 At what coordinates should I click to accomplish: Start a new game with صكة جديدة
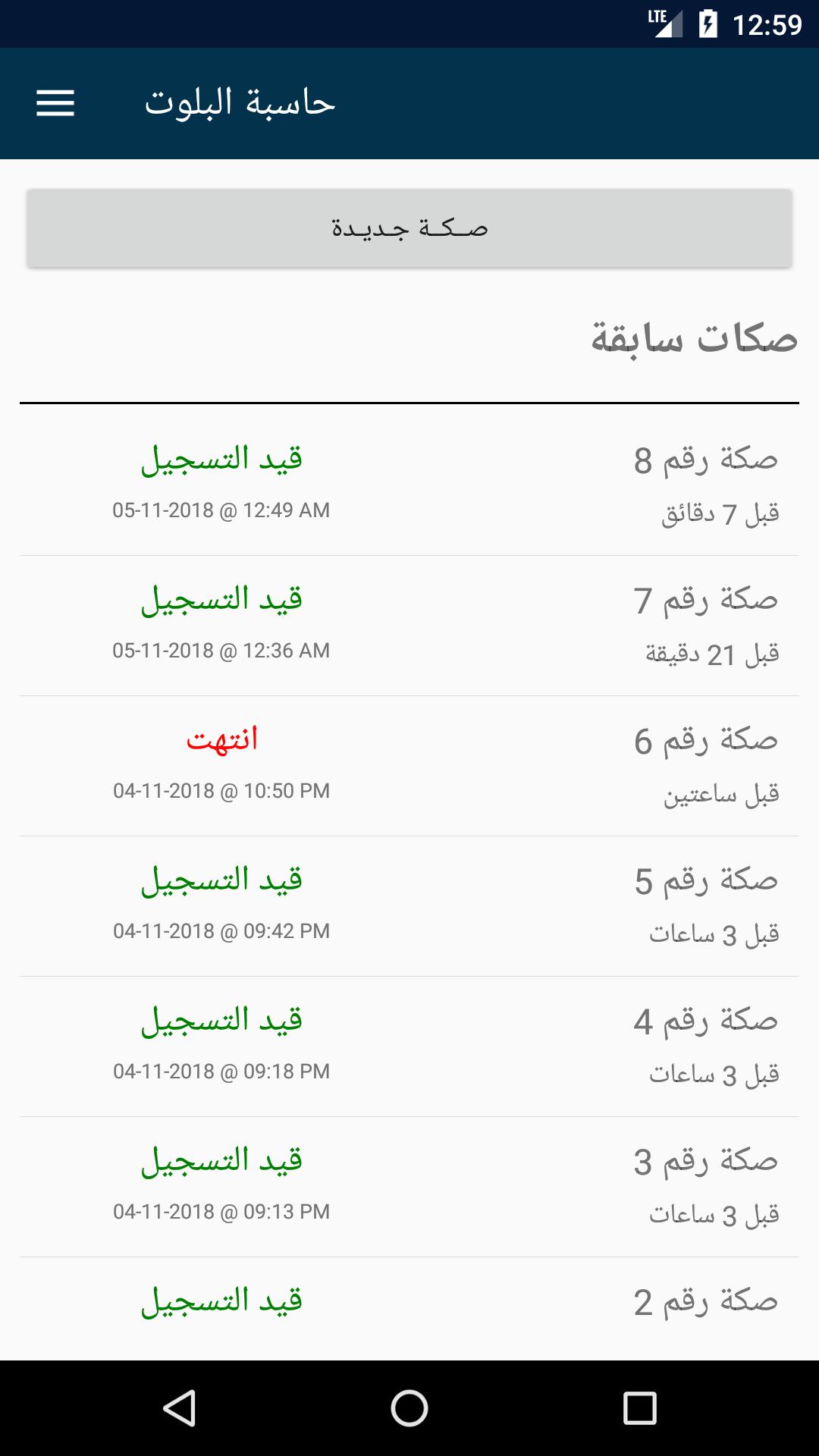click(409, 228)
